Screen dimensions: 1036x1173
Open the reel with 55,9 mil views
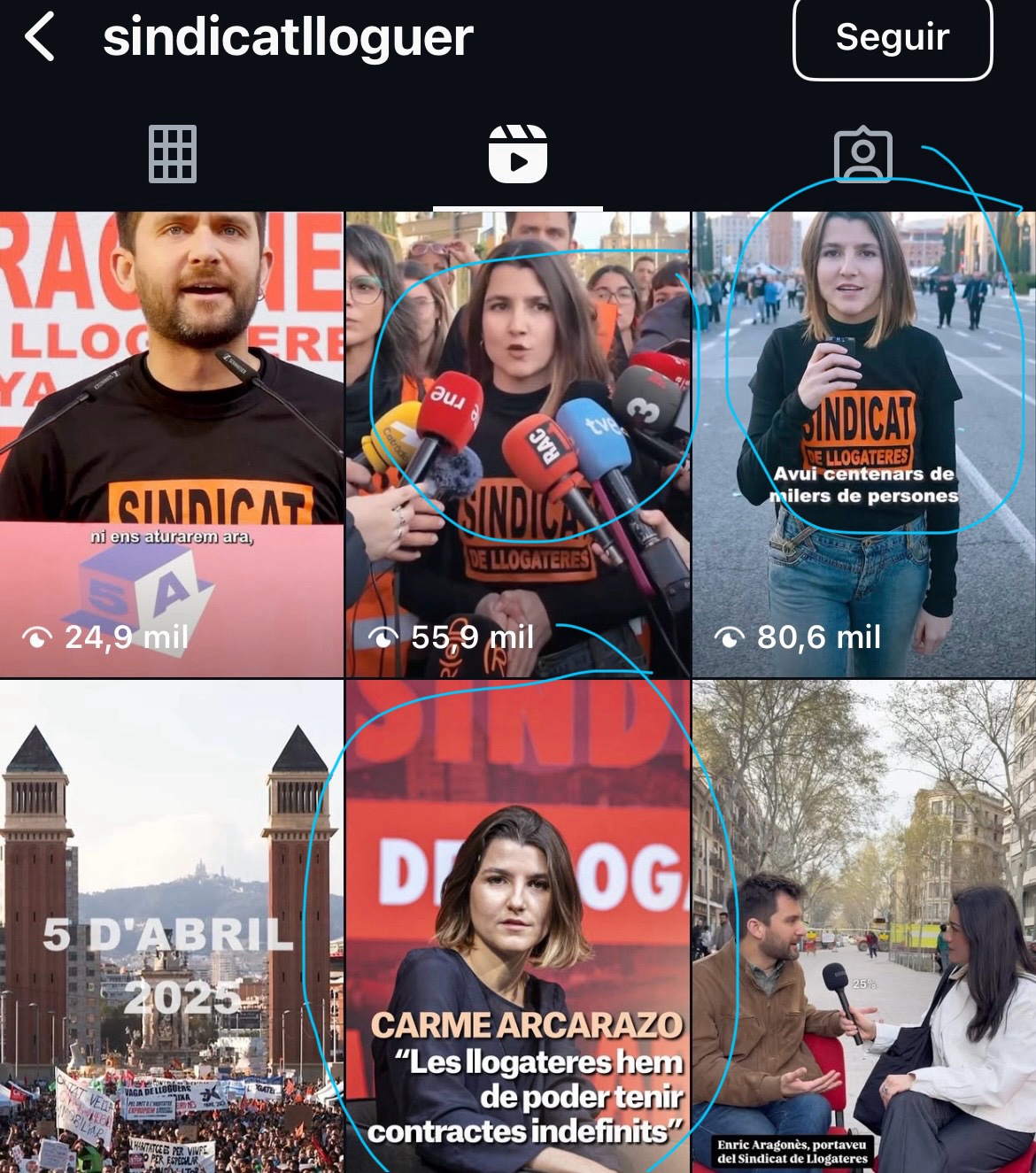pos(517,443)
